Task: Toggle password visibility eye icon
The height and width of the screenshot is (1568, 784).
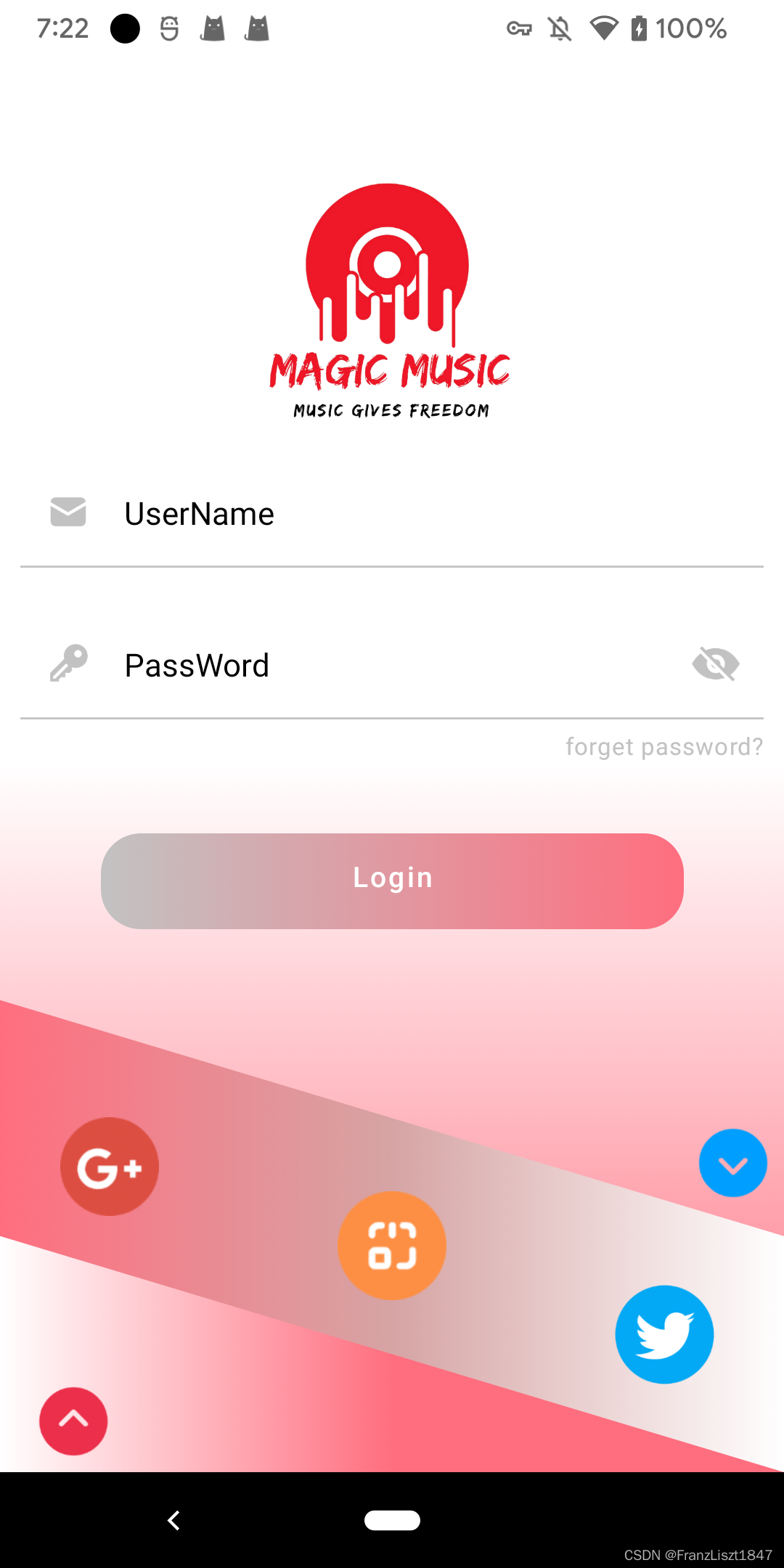Action: click(716, 663)
